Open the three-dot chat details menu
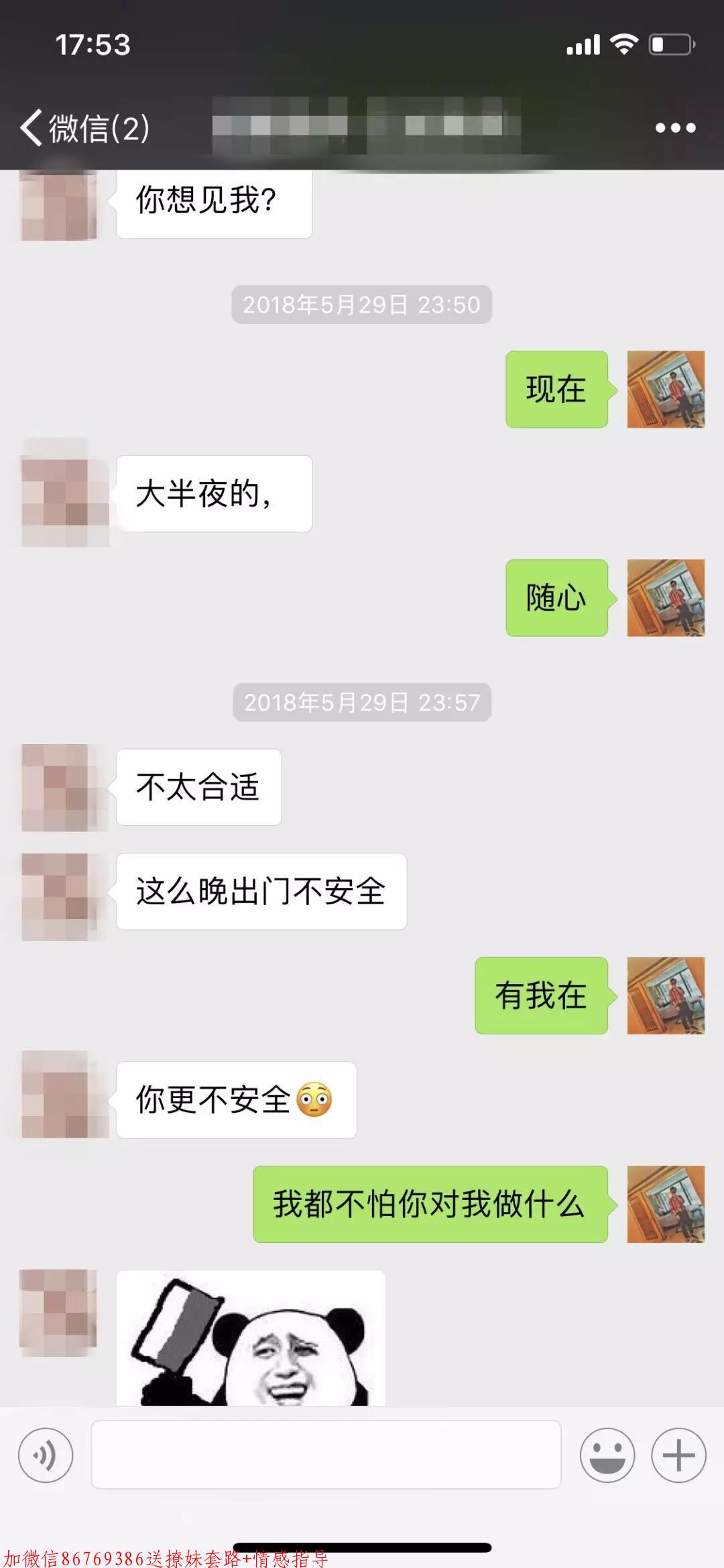Screen dimensions: 724x1568 [675, 127]
